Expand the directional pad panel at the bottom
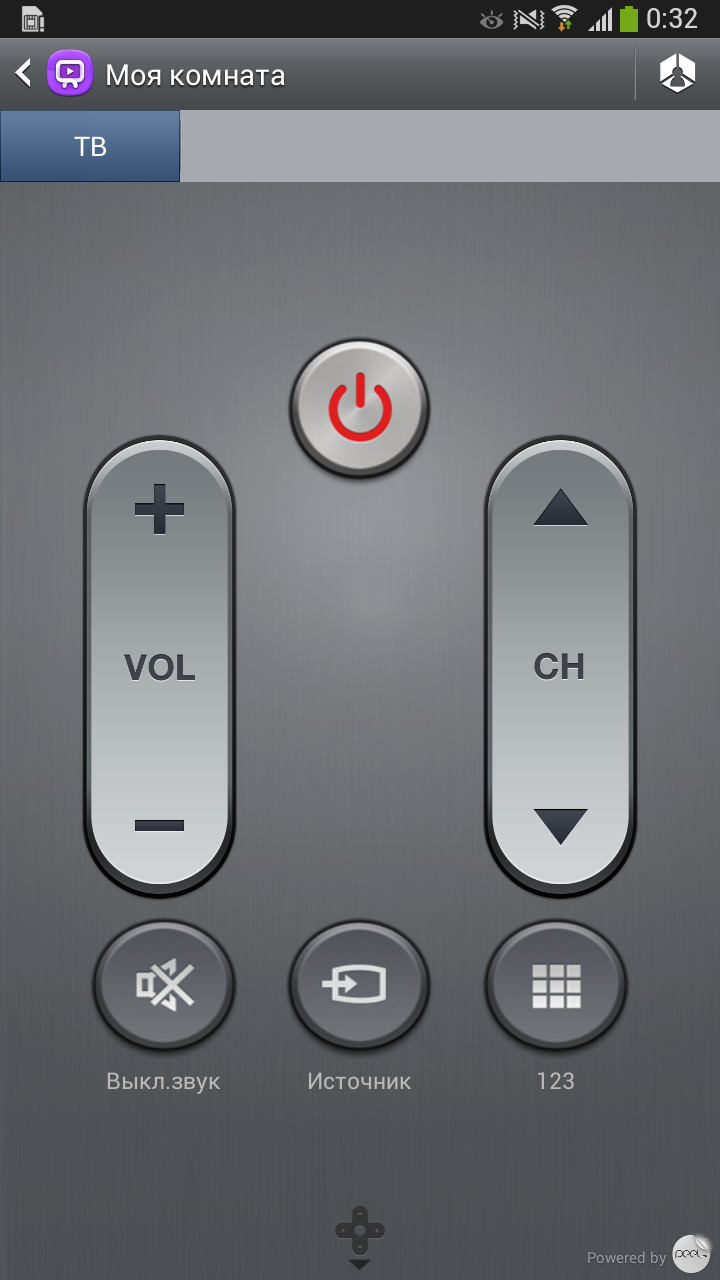Image resolution: width=720 pixels, height=1280 pixels. (360, 1238)
